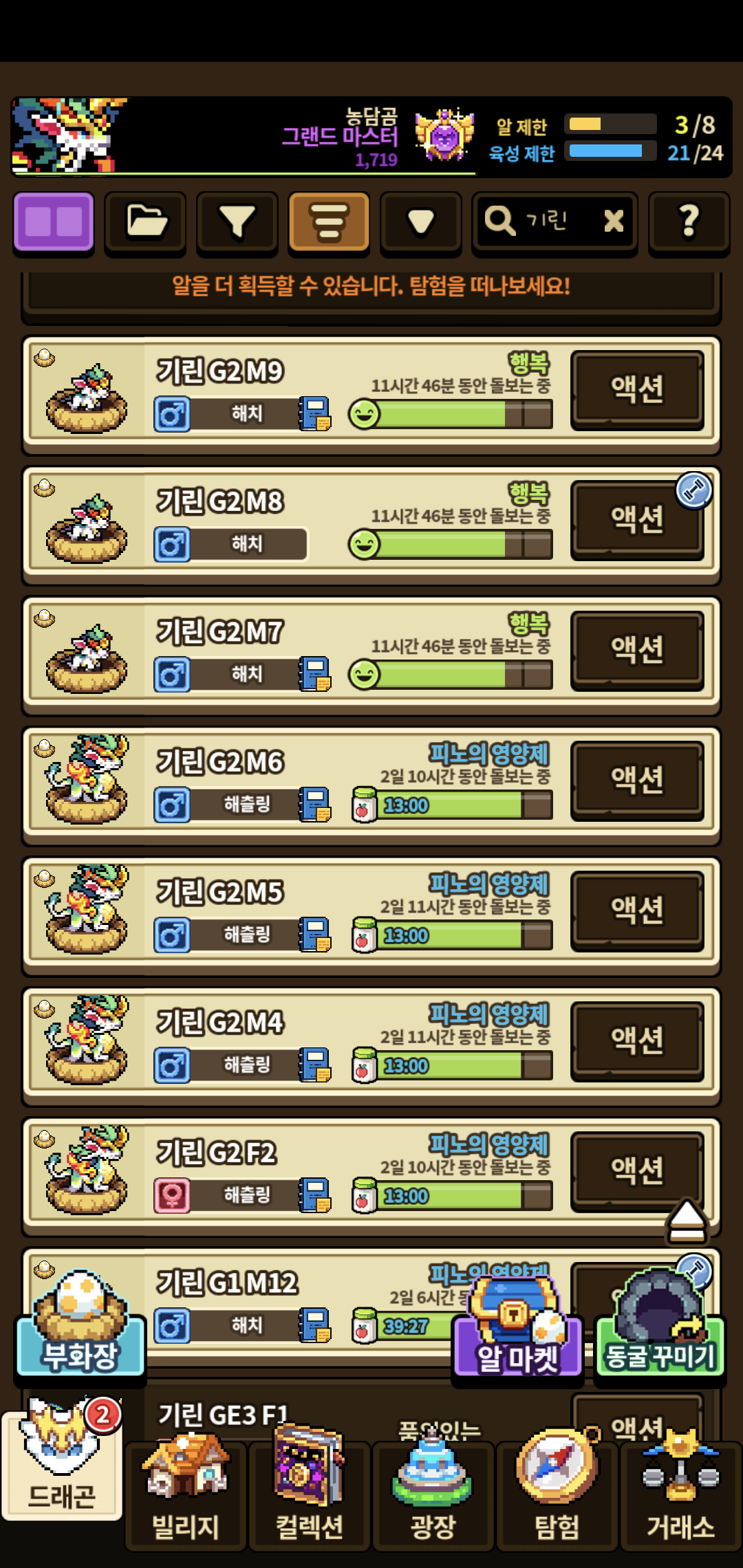This screenshot has width=743, height=1568.
Task: Switch the layout using the purple grid button
Action: point(54,222)
